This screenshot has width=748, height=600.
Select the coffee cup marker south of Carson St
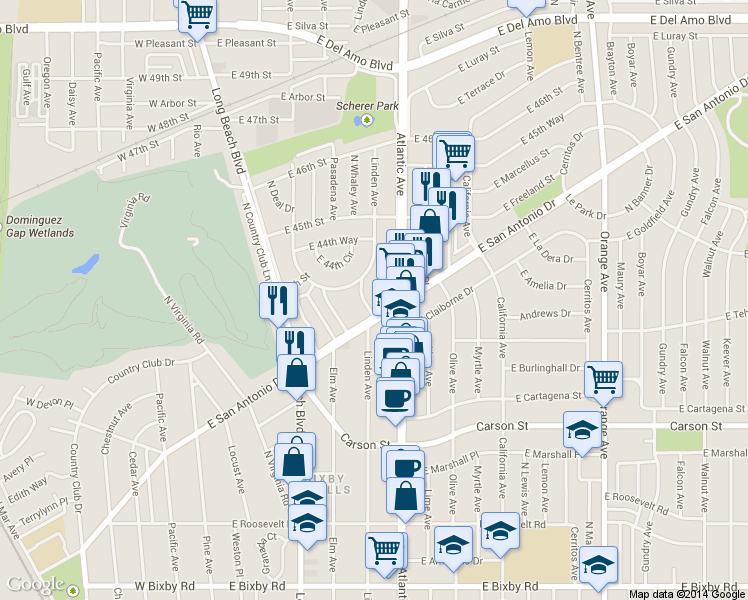click(x=406, y=465)
